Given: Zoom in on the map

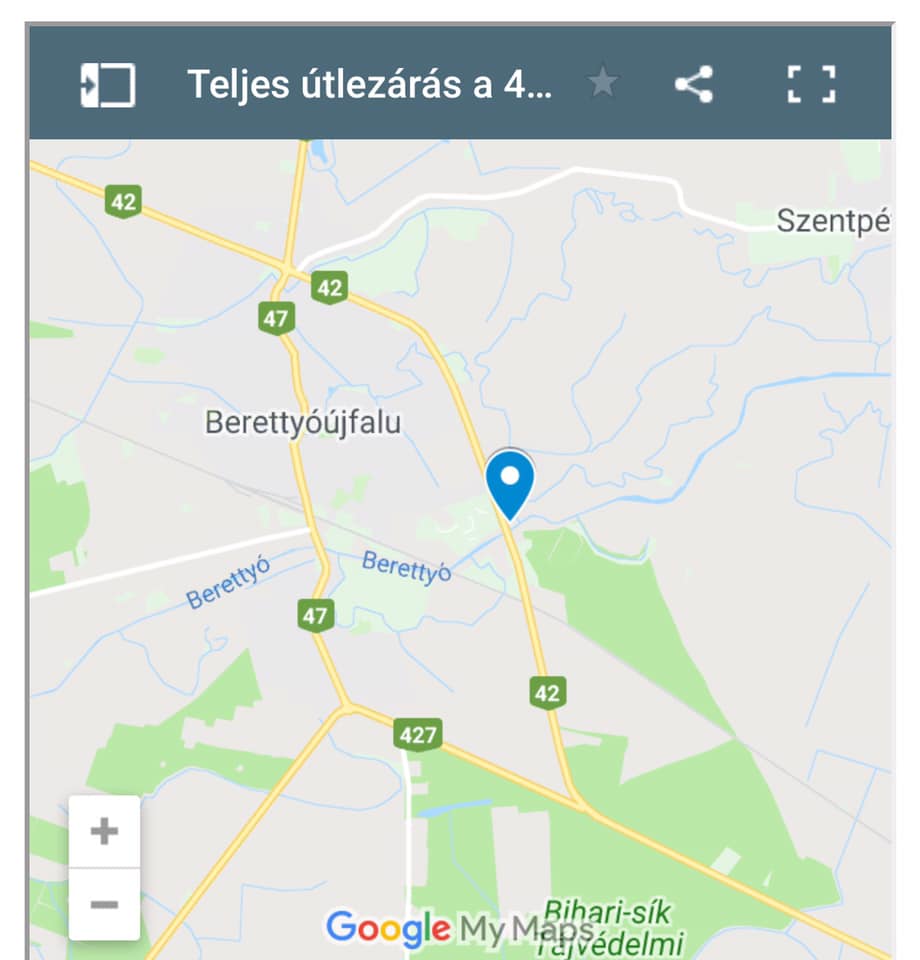Looking at the screenshot, I should tap(104, 831).
